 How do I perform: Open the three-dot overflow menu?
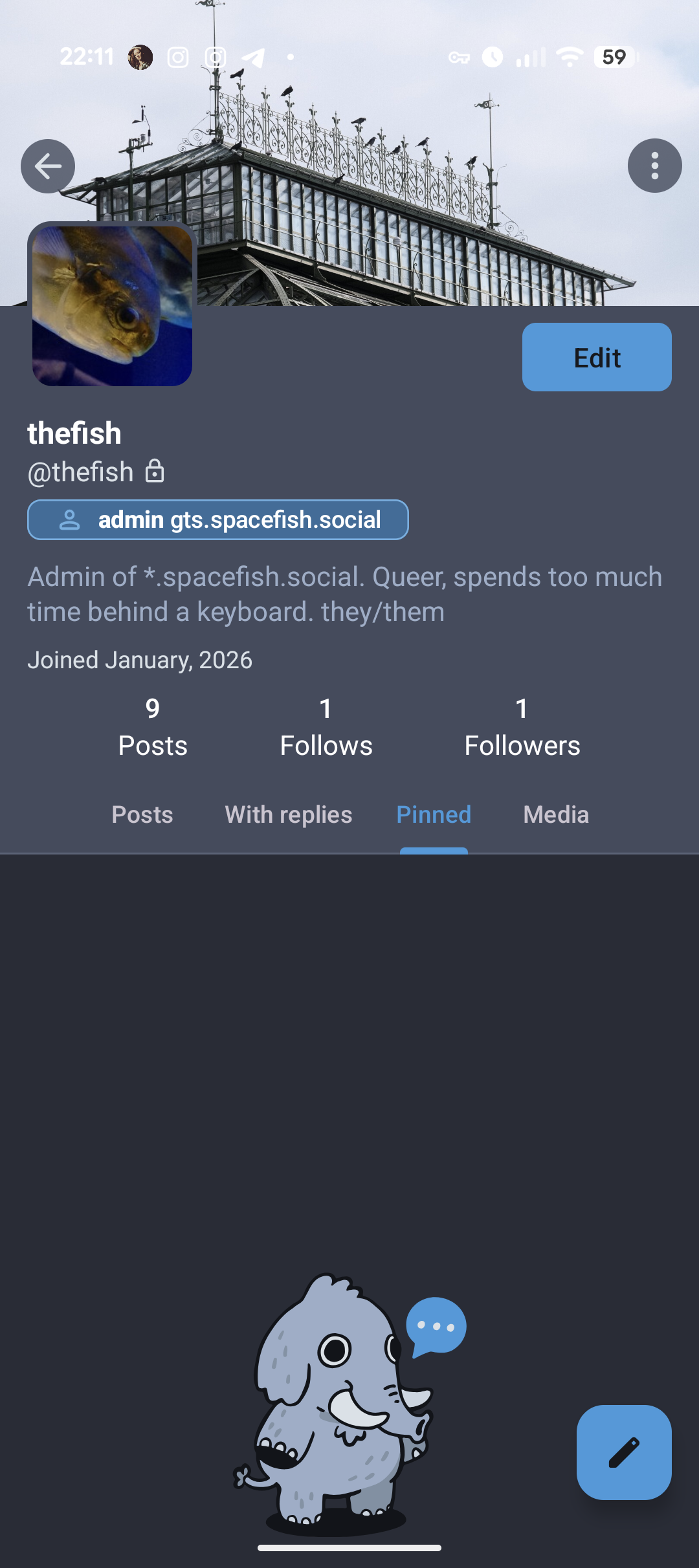(x=655, y=166)
